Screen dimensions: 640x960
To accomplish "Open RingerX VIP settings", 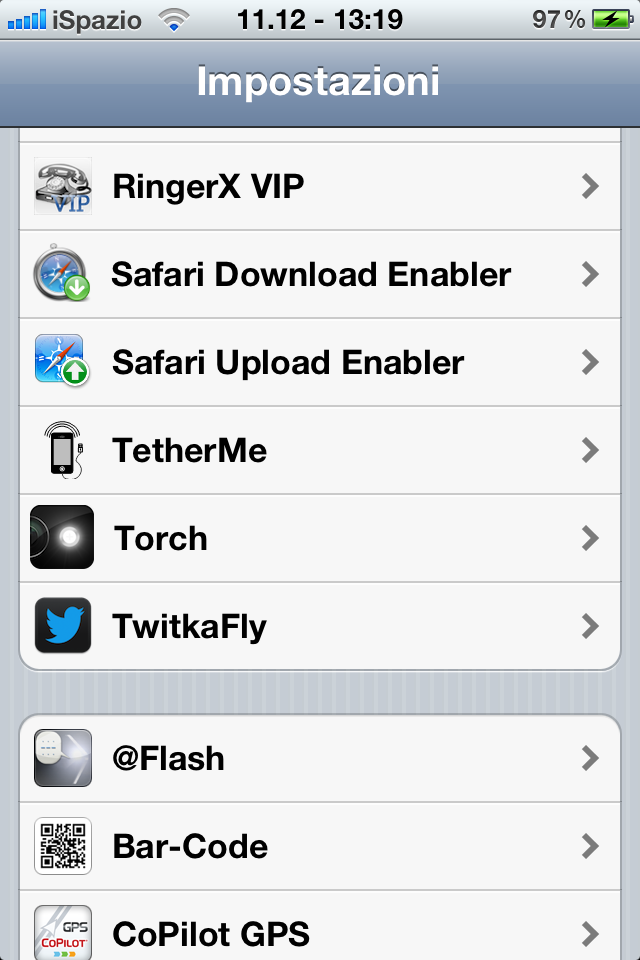I will click(x=320, y=187).
